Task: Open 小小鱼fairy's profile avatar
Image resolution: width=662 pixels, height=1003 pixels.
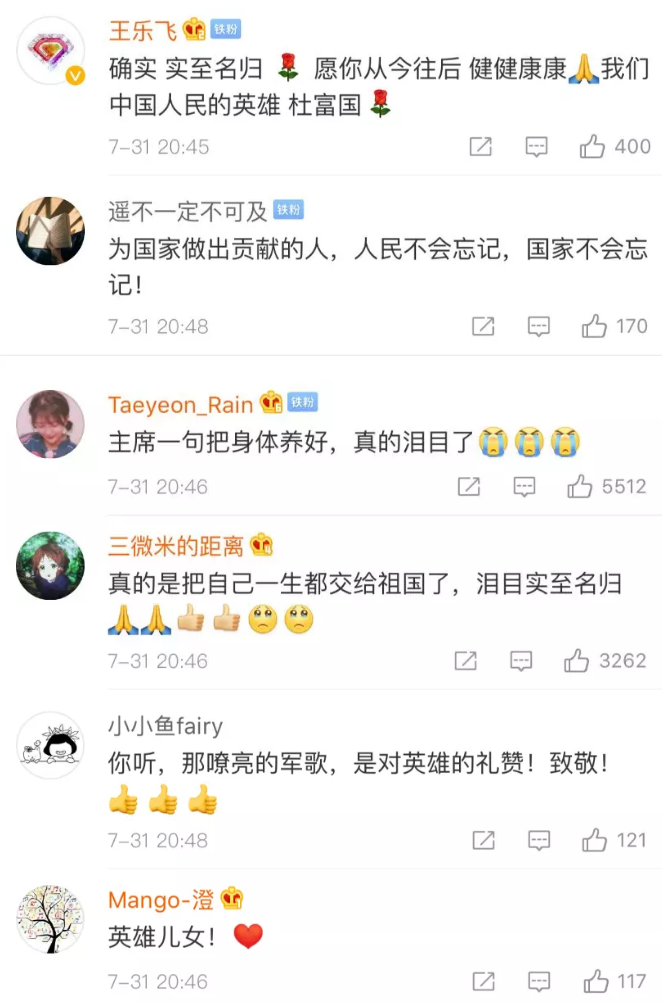Action: pyautogui.click(x=50, y=746)
